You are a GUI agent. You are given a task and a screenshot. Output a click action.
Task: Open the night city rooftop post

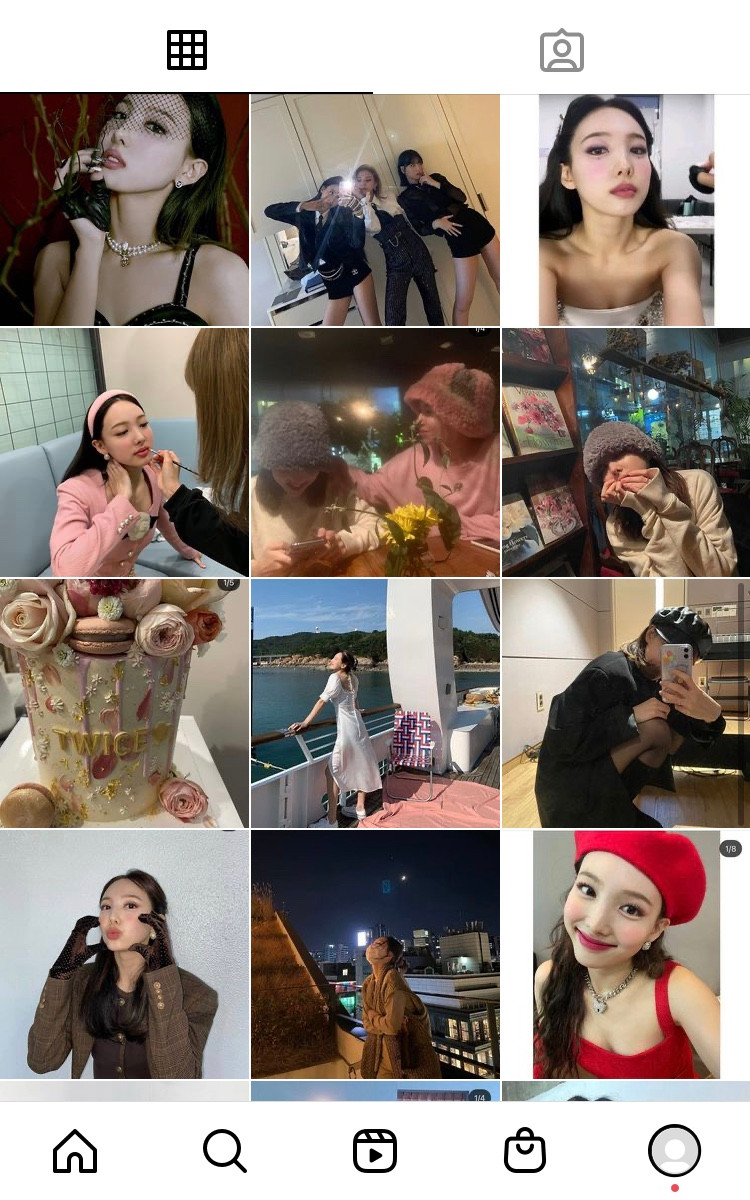coord(375,955)
